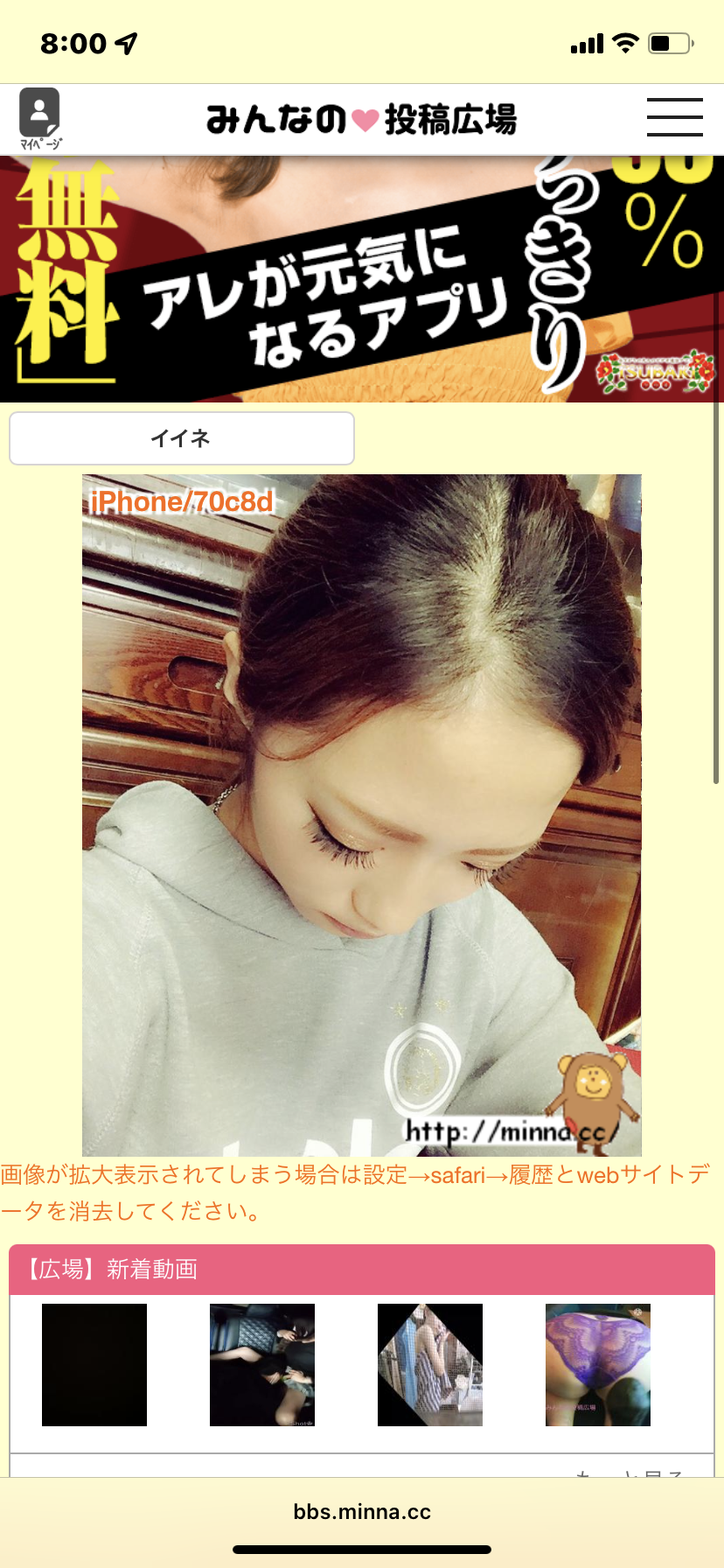Tap the イイネ button
The height and width of the screenshot is (1568, 724).
click(x=182, y=438)
